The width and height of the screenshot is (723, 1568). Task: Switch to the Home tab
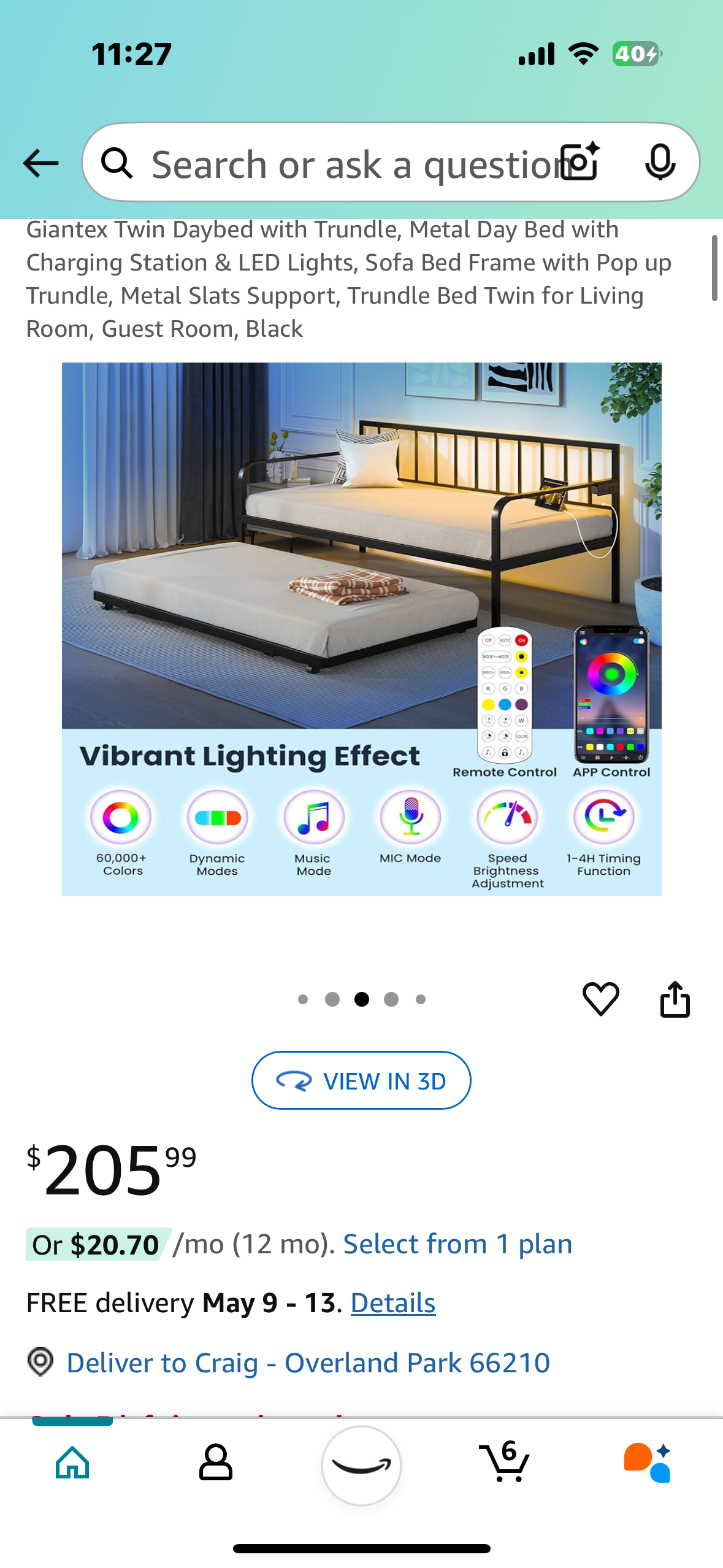pyautogui.click(x=72, y=1463)
